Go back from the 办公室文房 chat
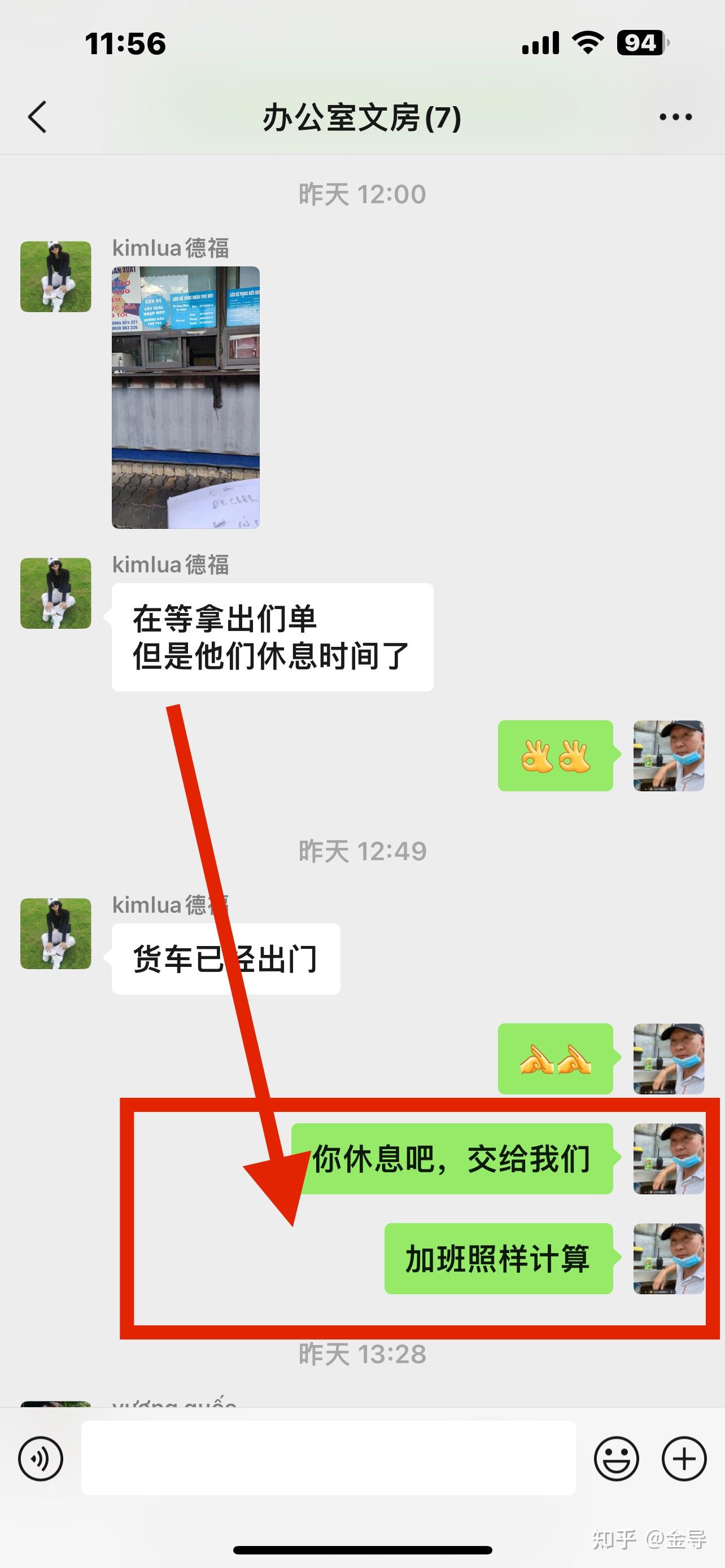Viewport: 725px width, 1568px height. click(x=38, y=117)
